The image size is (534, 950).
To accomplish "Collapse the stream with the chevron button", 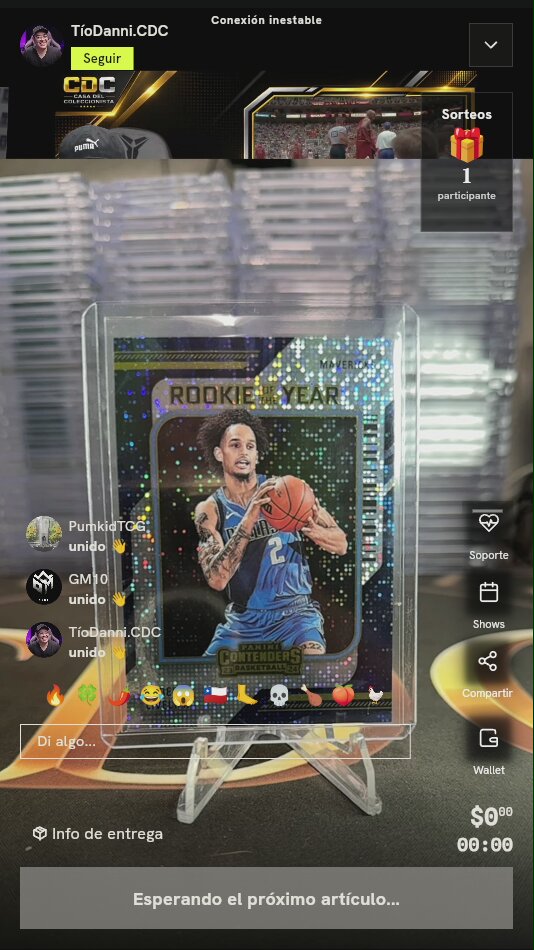I will [x=490, y=45].
